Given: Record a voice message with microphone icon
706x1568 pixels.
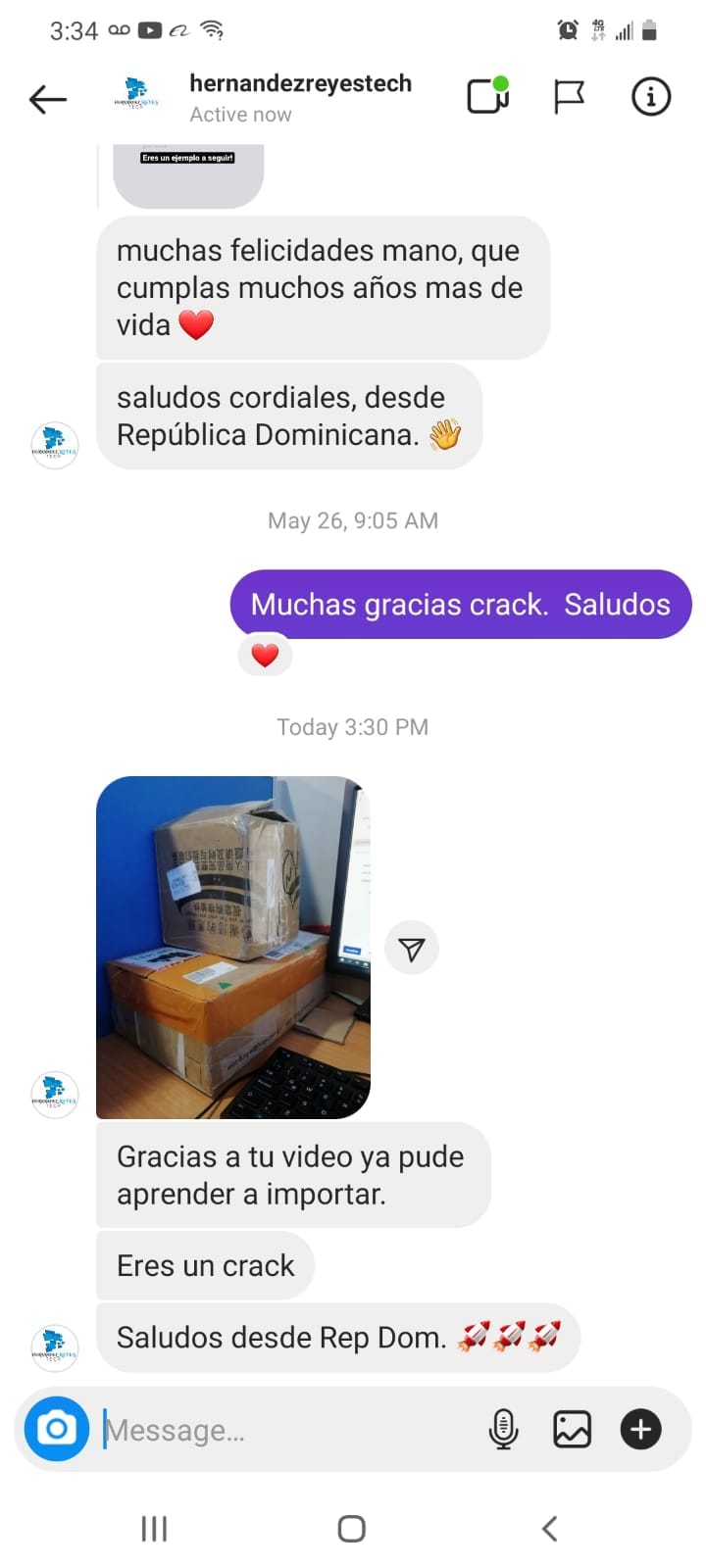Looking at the screenshot, I should (504, 1429).
